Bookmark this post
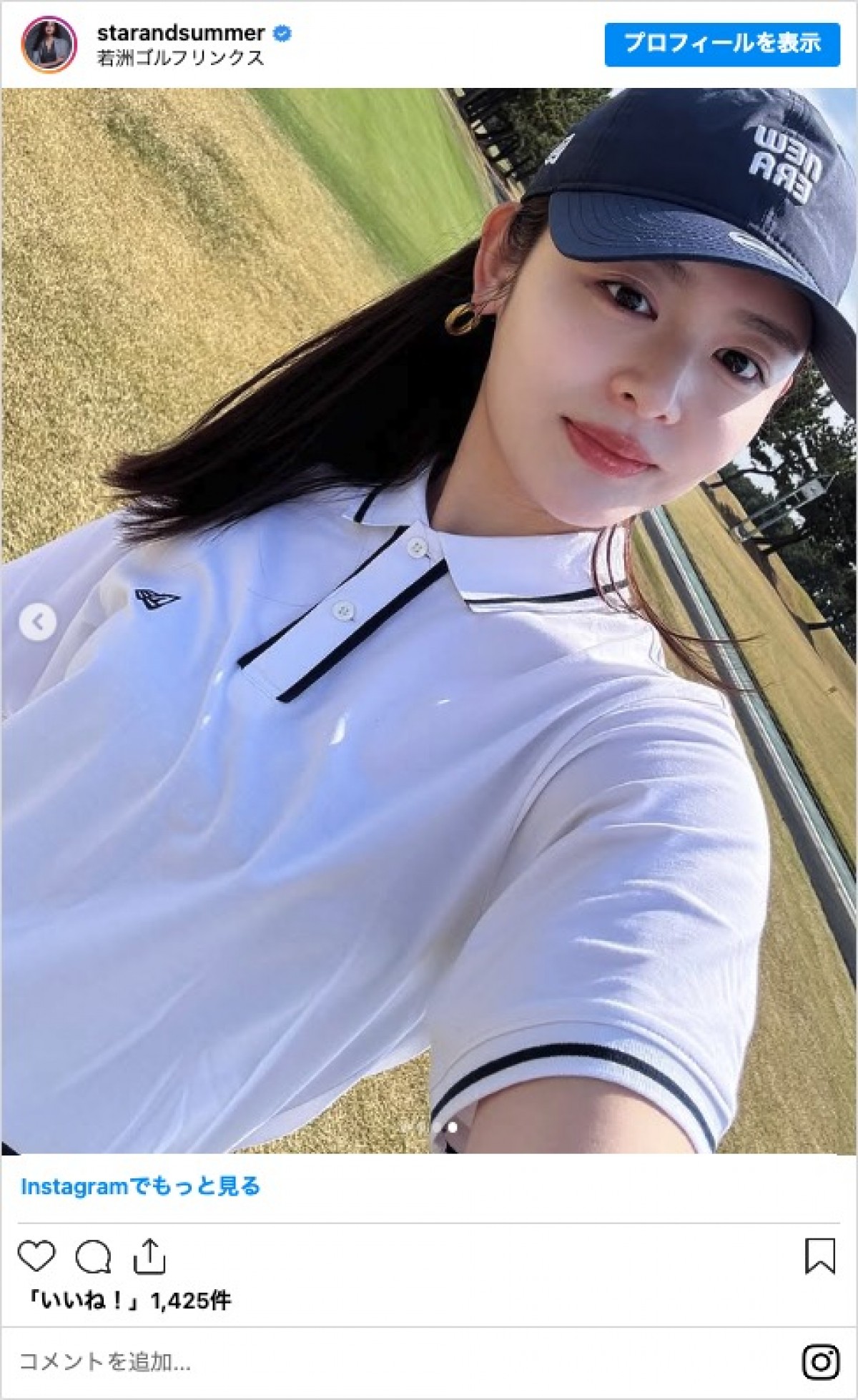Image resolution: width=858 pixels, height=1400 pixels. 819,1256
